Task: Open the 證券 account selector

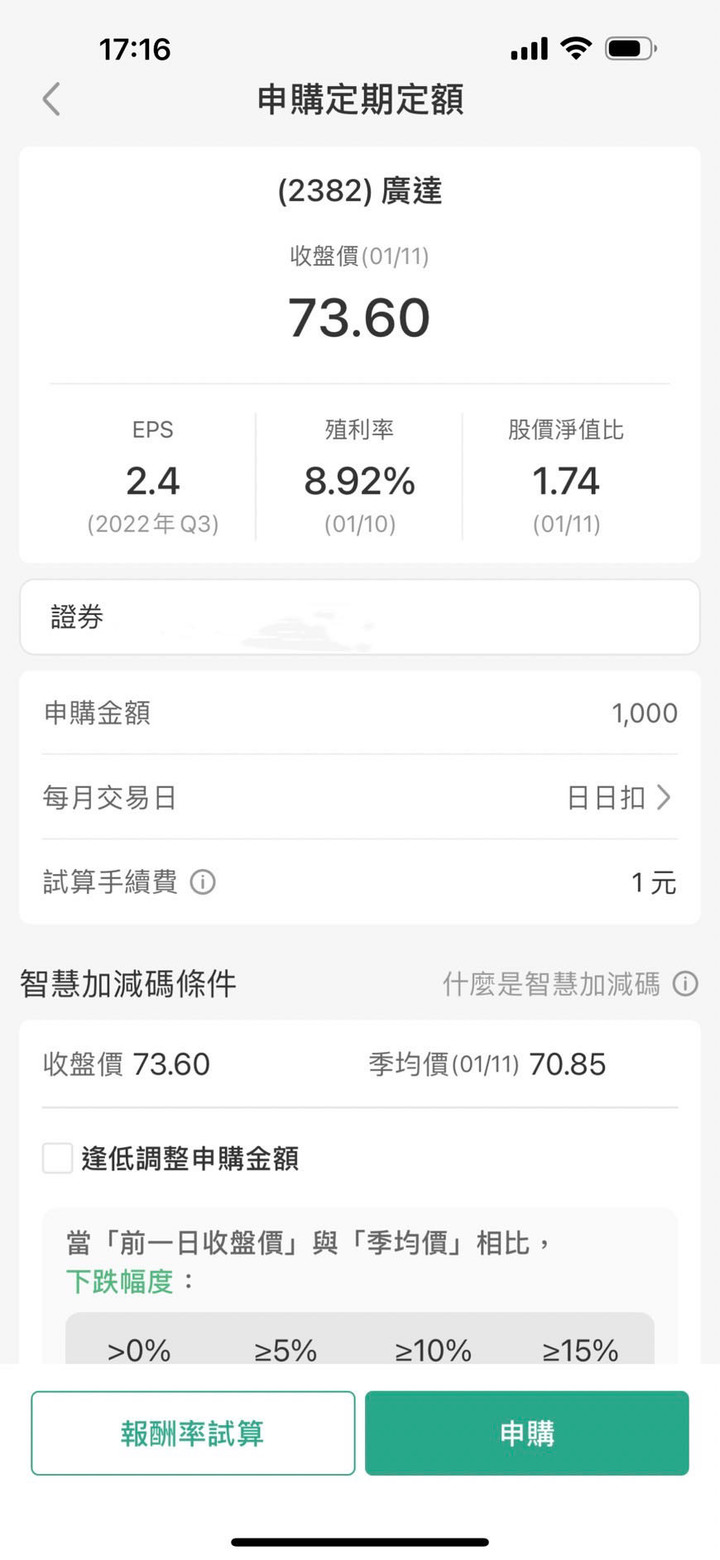Action: point(360,617)
